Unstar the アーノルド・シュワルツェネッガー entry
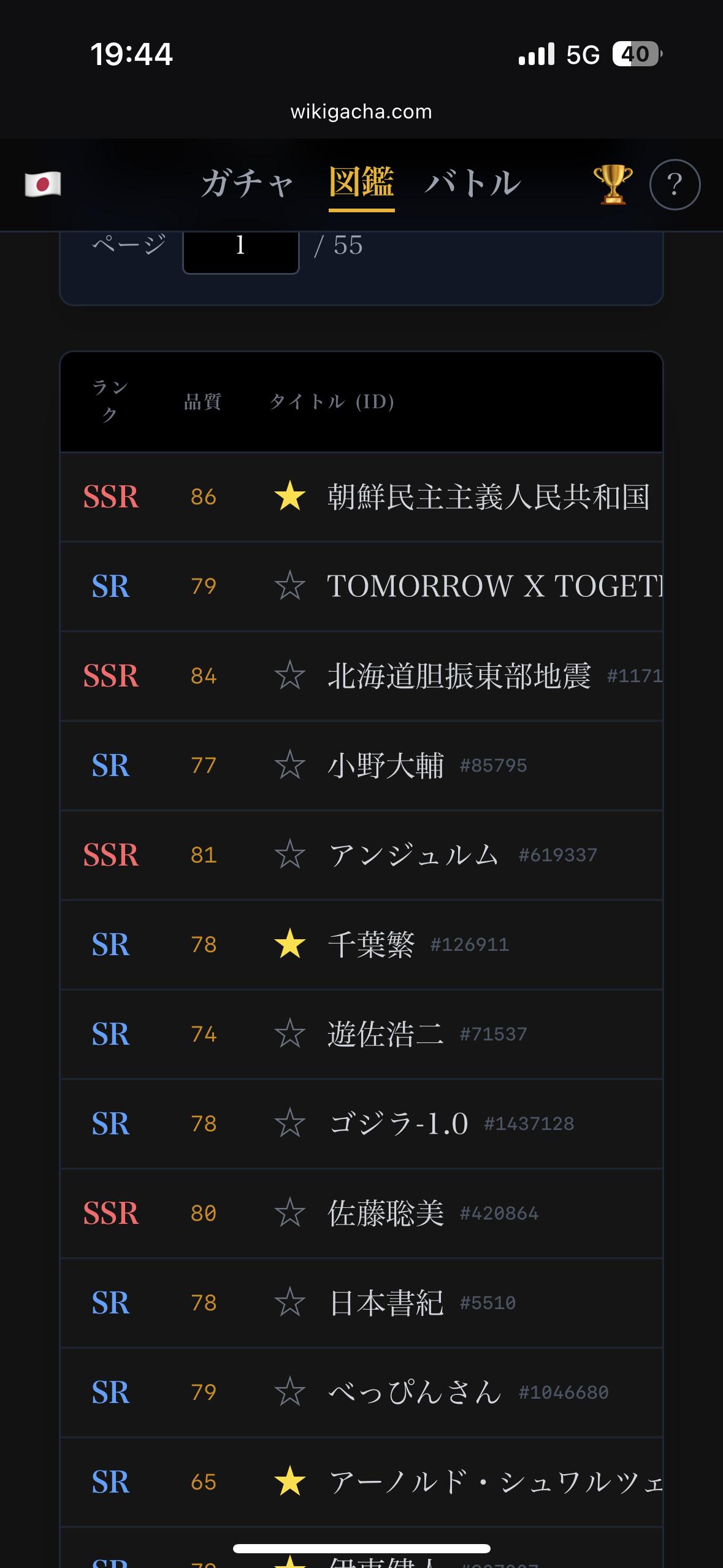Image resolution: width=723 pixels, height=1568 pixels. (289, 1482)
